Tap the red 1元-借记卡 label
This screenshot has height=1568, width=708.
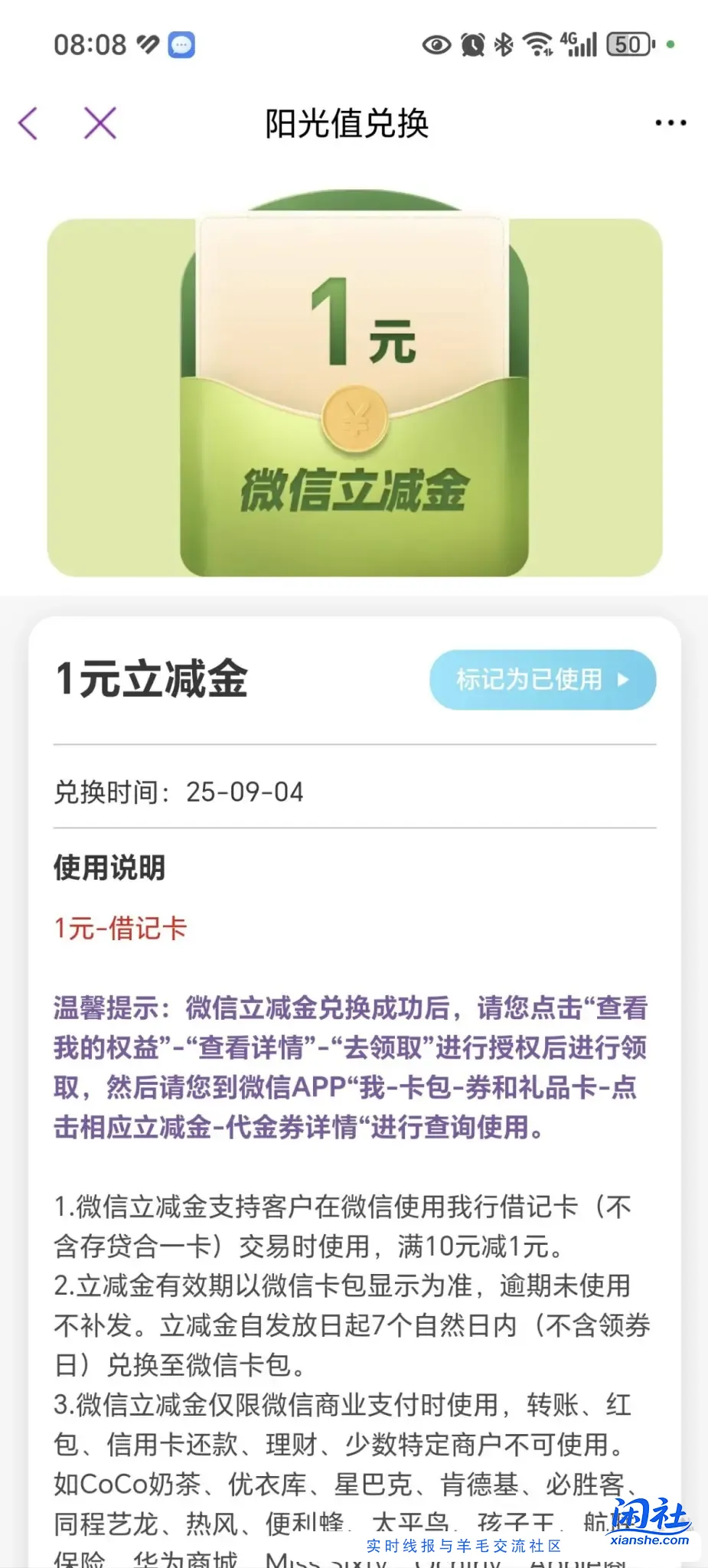click(119, 929)
